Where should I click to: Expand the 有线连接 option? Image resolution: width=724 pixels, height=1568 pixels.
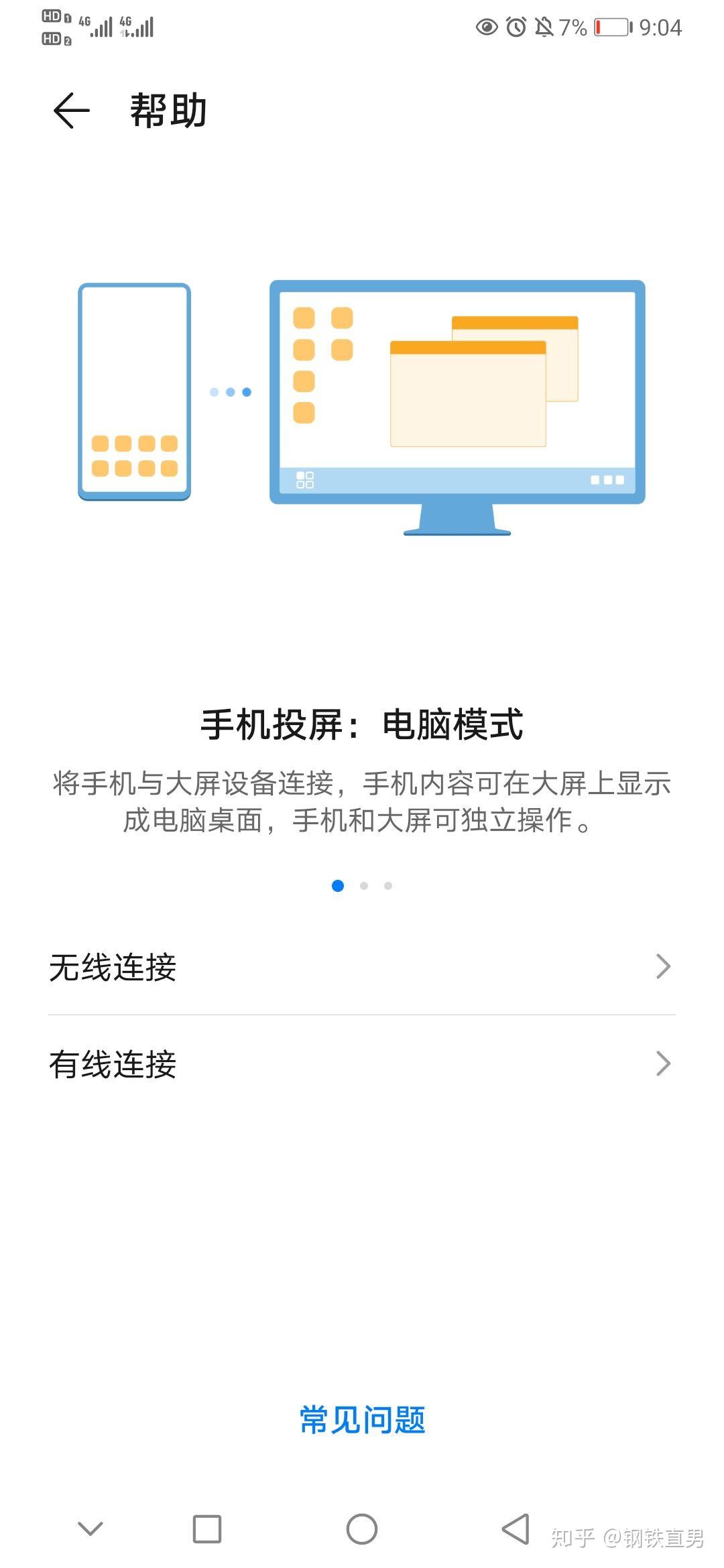point(362,1063)
